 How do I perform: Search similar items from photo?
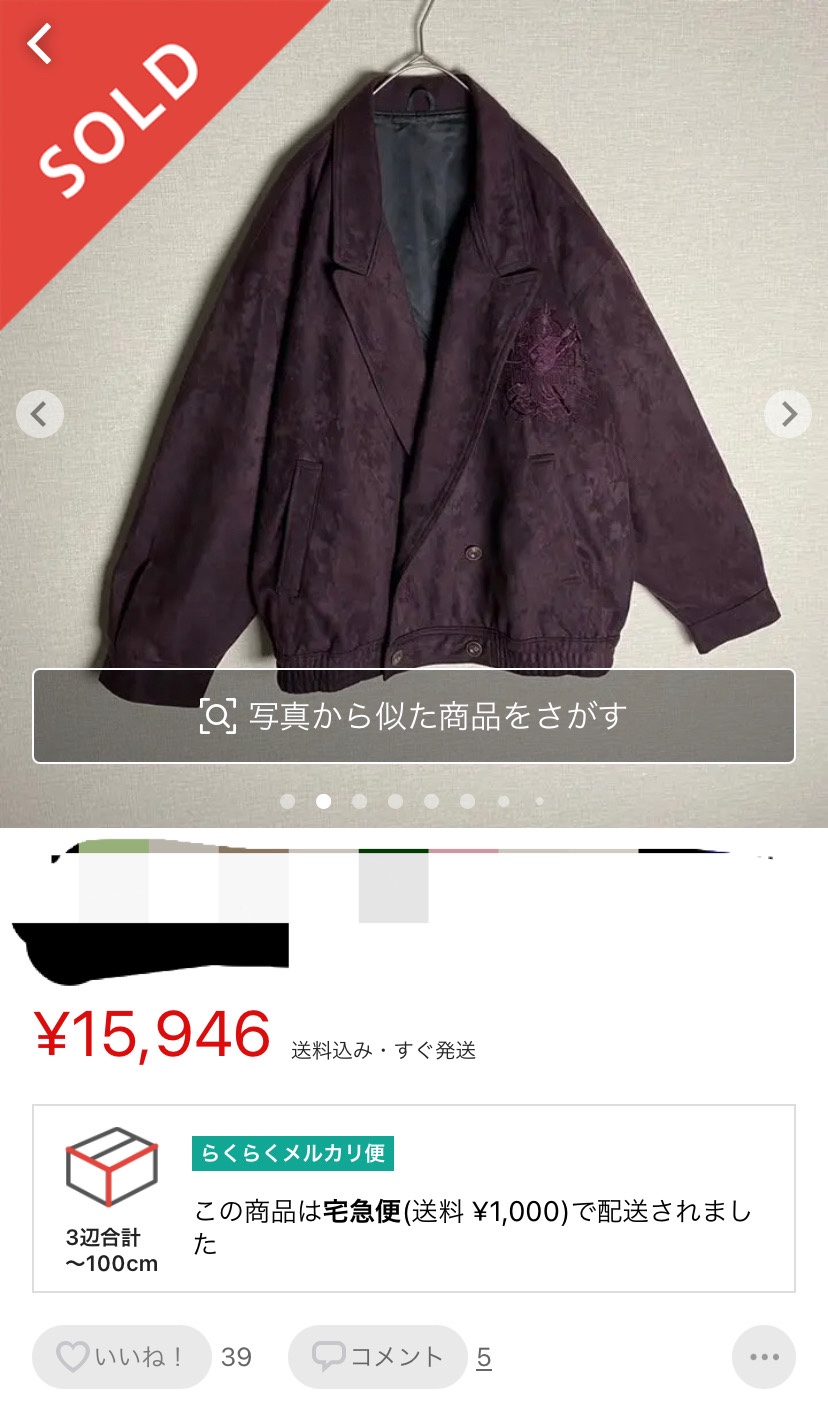tap(414, 716)
